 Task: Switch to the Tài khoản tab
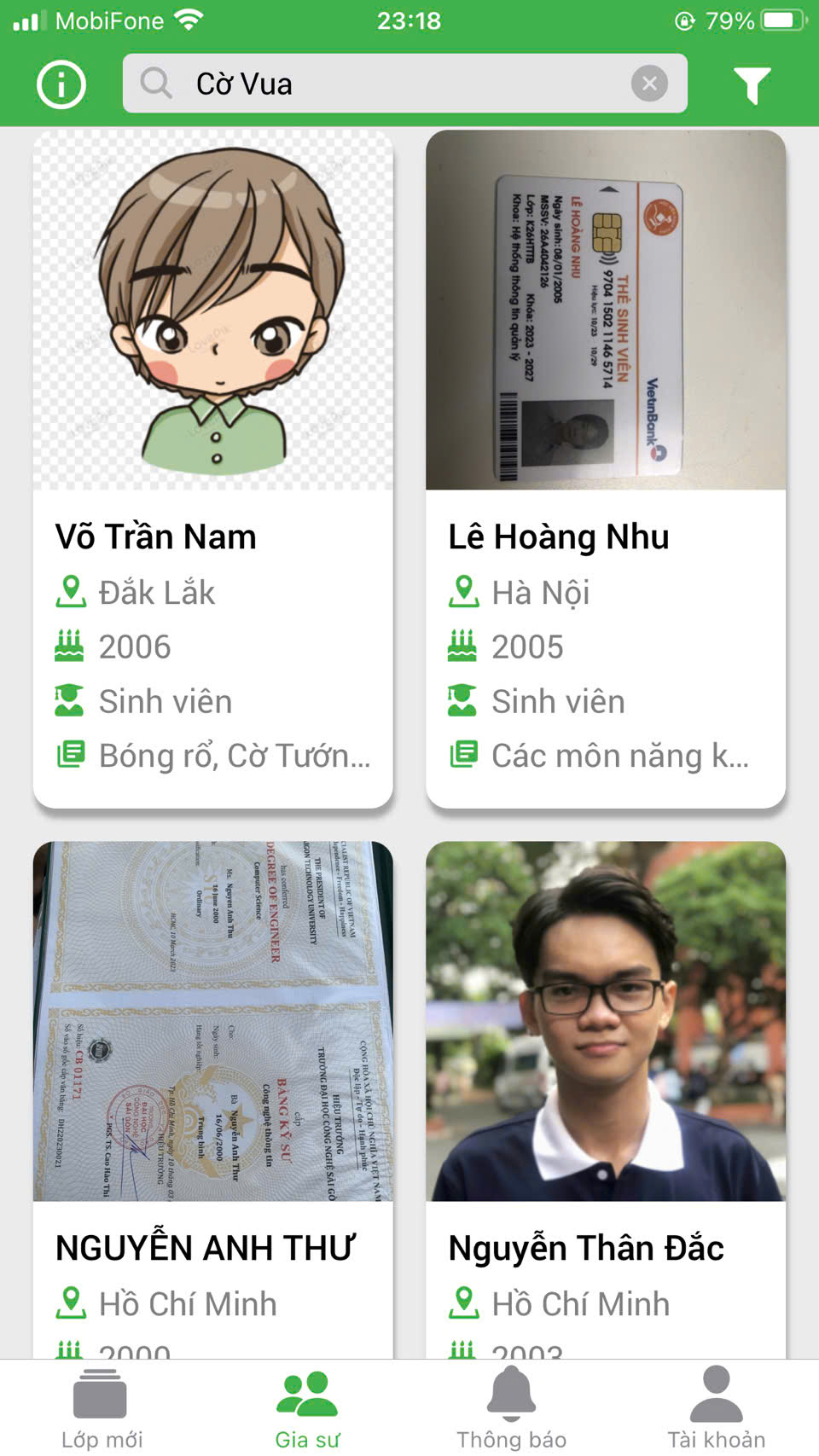716,1408
